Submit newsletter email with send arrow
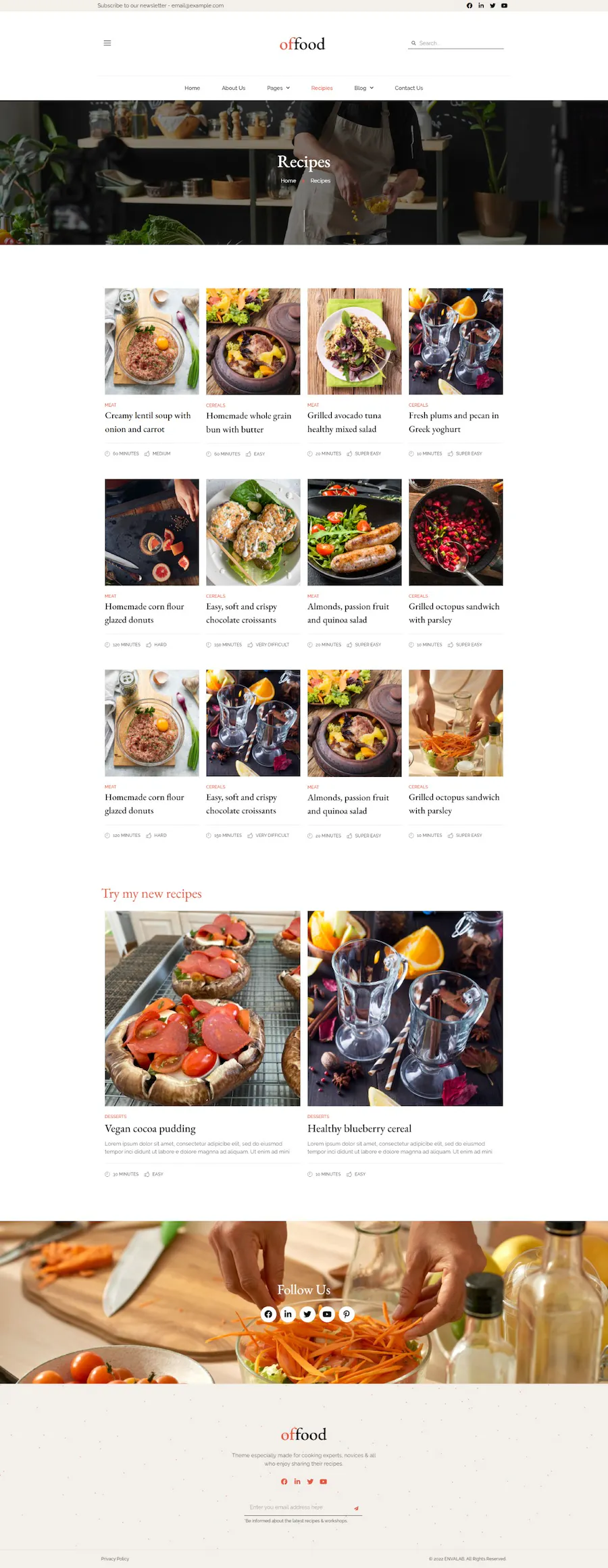608x1568 pixels. click(356, 1508)
